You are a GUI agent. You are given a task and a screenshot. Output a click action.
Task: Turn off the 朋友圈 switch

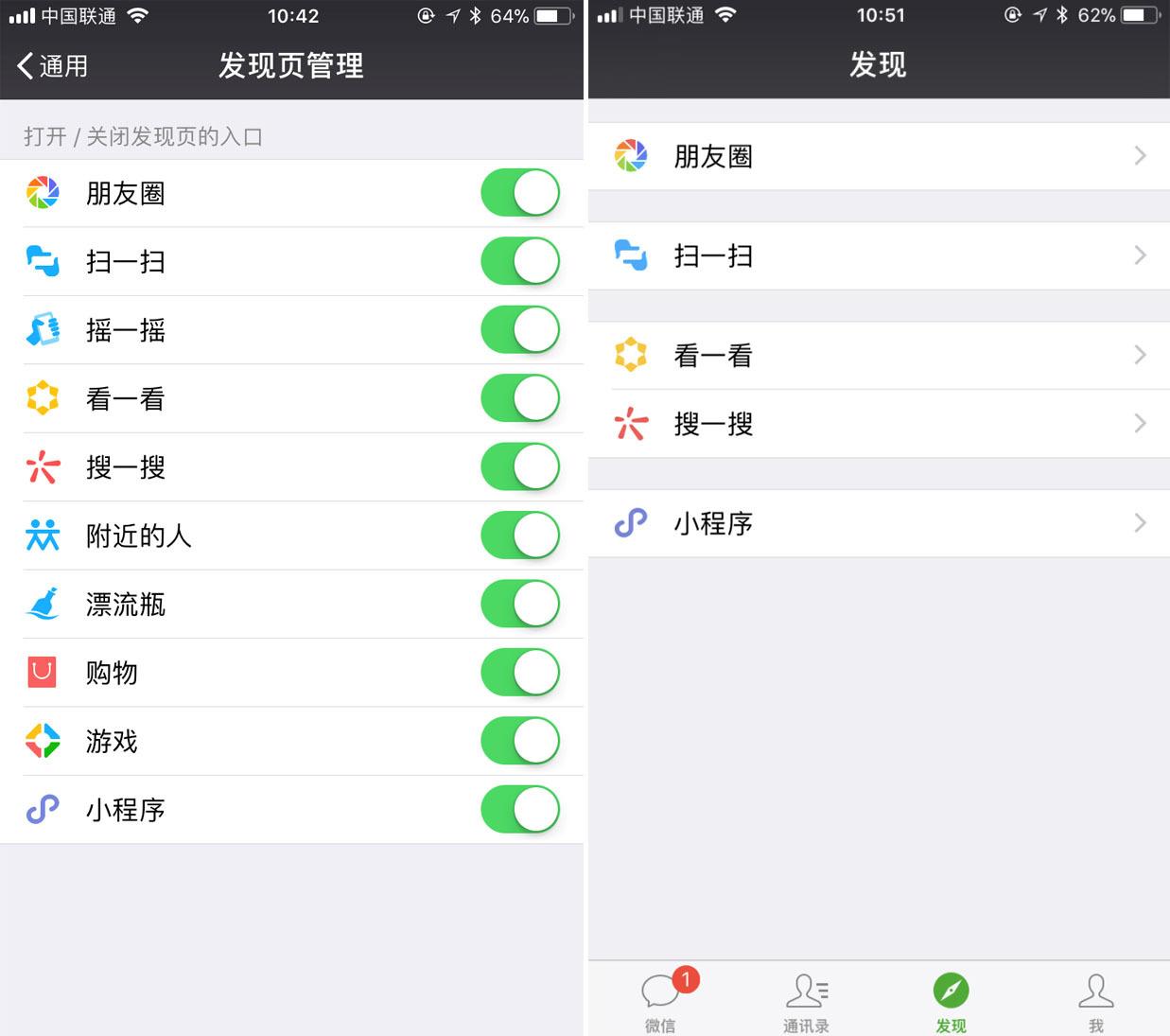coord(519,193)
